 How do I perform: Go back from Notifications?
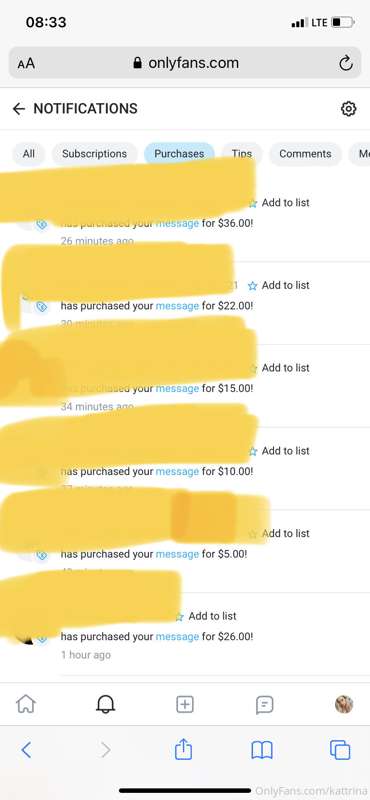point(19,109)
